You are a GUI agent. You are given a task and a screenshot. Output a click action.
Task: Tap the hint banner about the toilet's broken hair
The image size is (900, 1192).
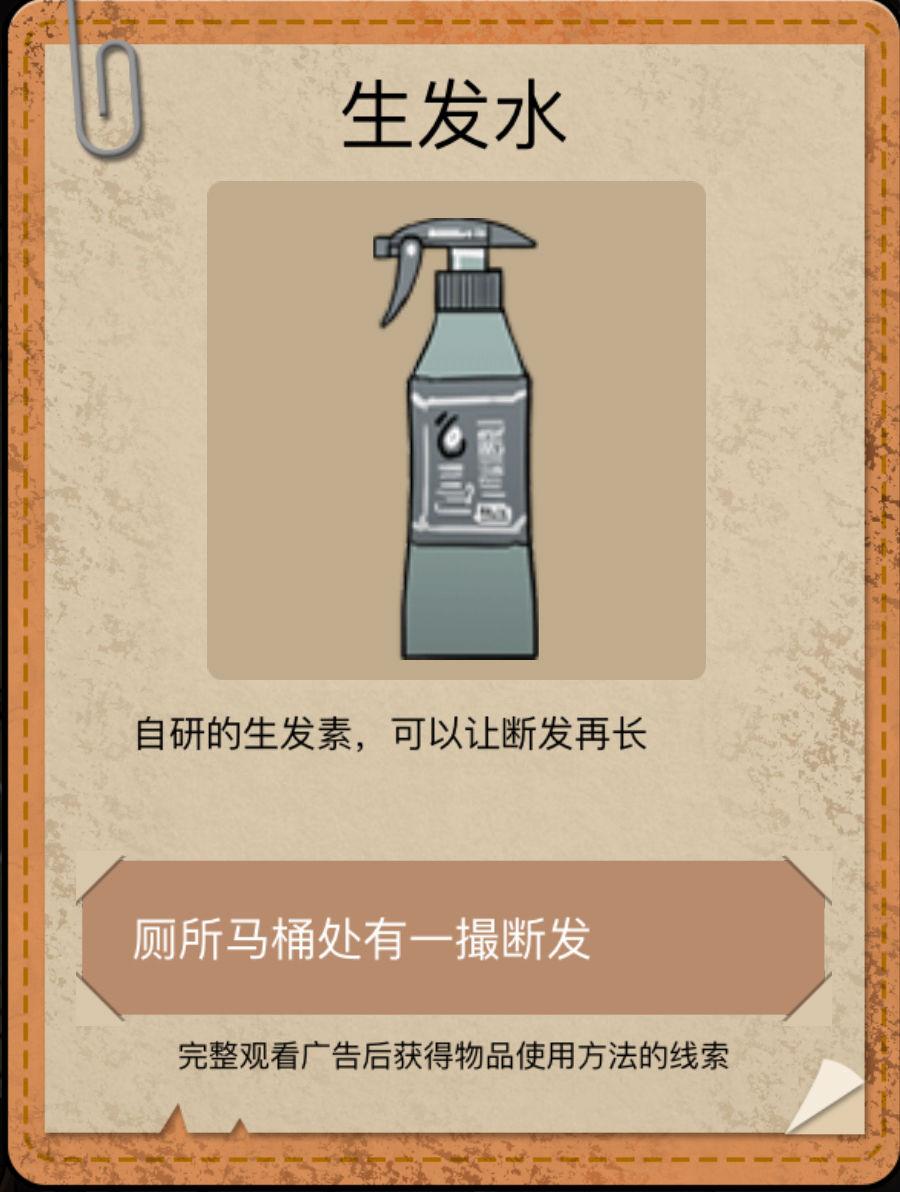(452, 939)
